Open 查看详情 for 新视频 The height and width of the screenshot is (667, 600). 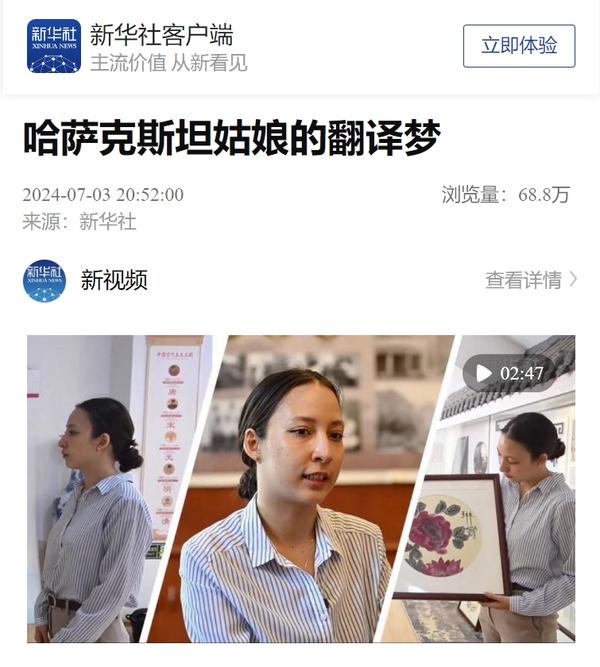[x=531, y=280]
